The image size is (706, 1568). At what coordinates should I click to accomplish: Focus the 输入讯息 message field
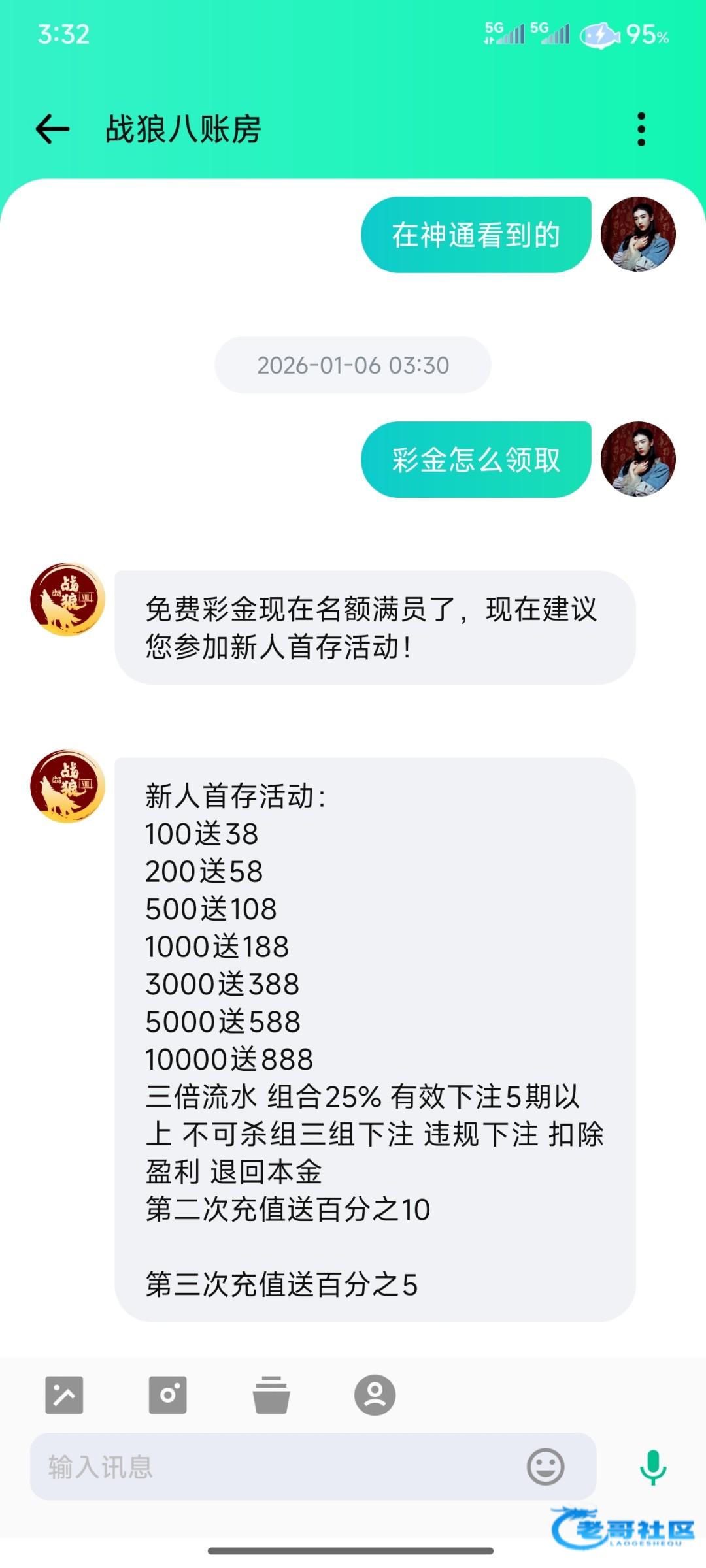pyautogui.click(x=275, y=1467)
